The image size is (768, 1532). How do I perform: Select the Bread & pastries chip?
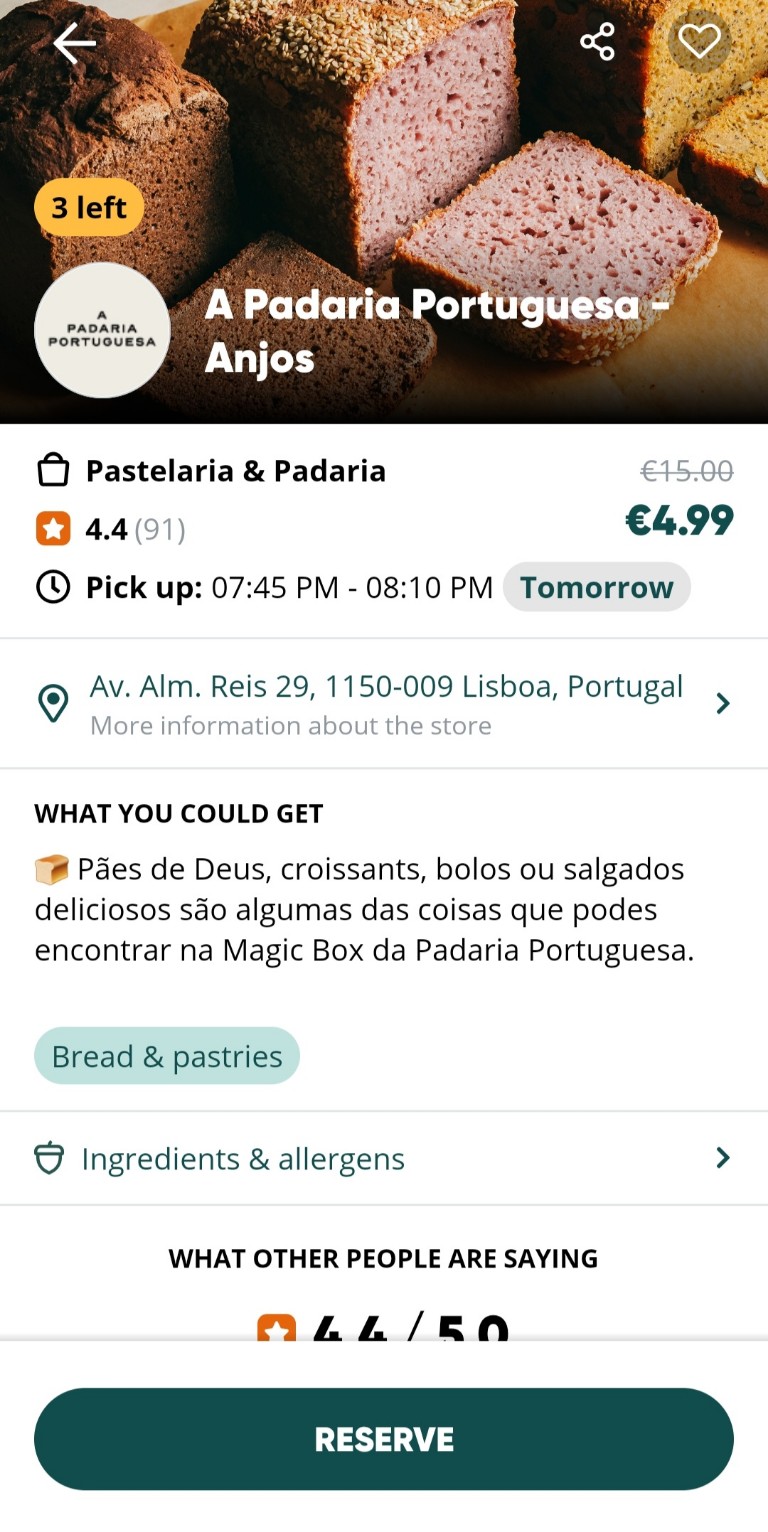167,1056
